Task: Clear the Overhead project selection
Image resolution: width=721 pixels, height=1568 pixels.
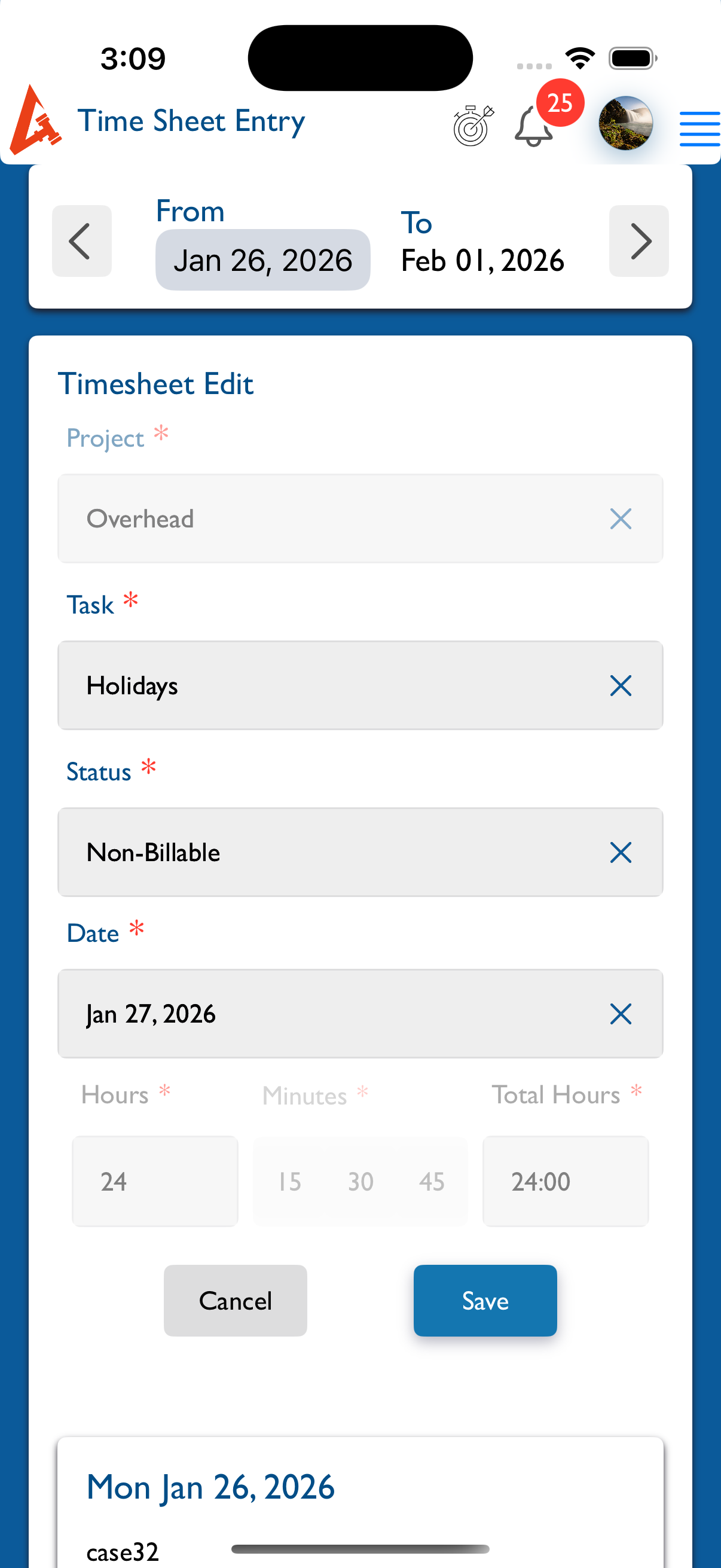Action: click(621, 519)
